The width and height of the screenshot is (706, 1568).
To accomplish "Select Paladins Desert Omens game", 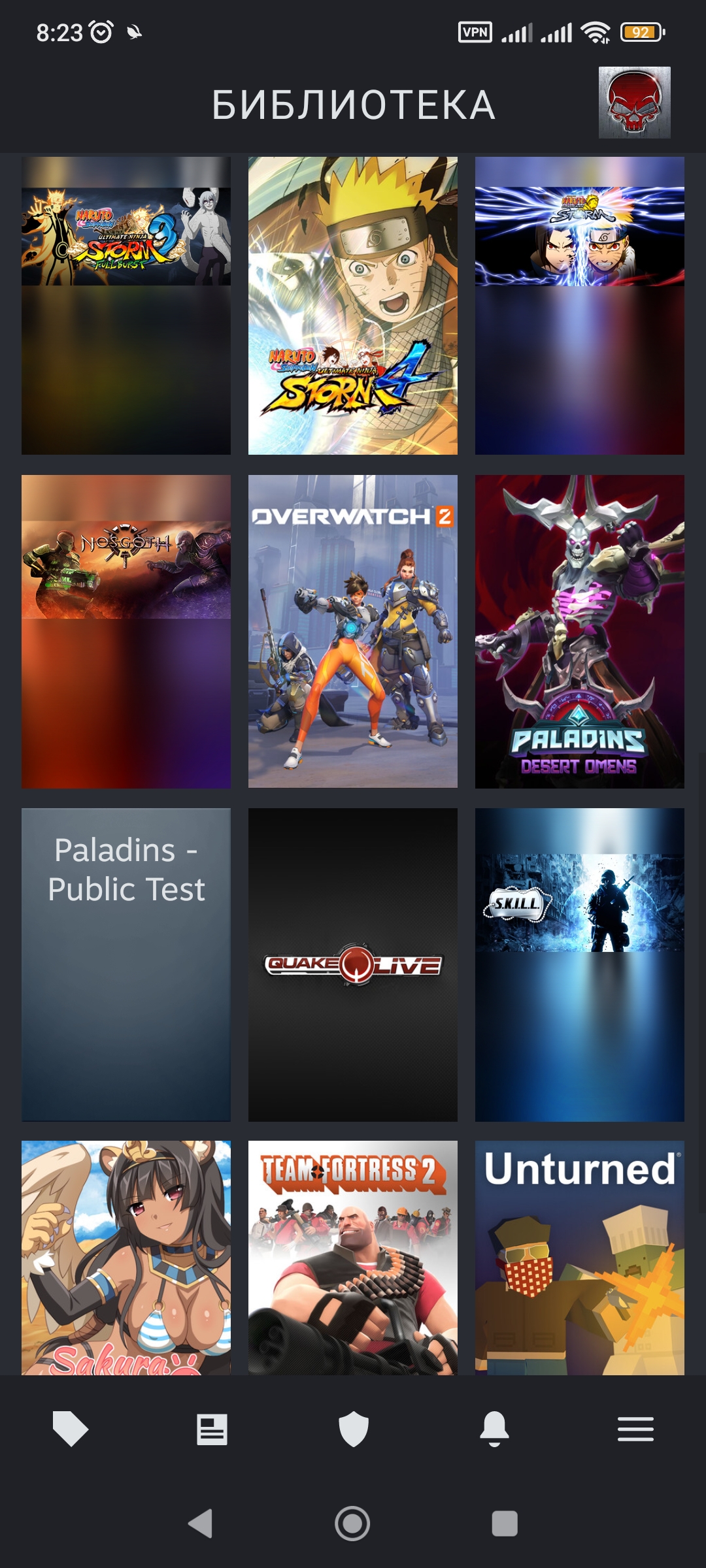I will point(580,631).
